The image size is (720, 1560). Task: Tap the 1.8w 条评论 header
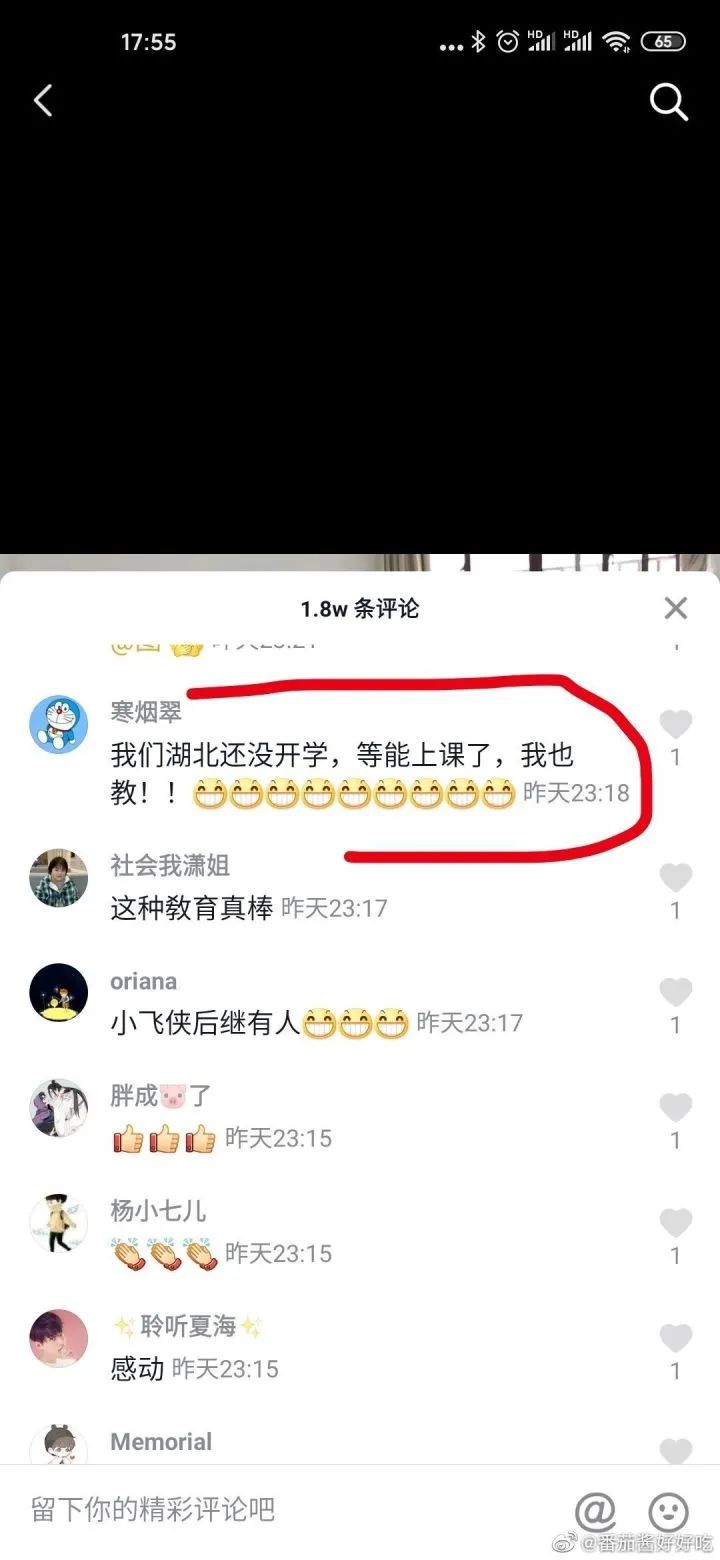pyautogui.click(x=360, y=608)
